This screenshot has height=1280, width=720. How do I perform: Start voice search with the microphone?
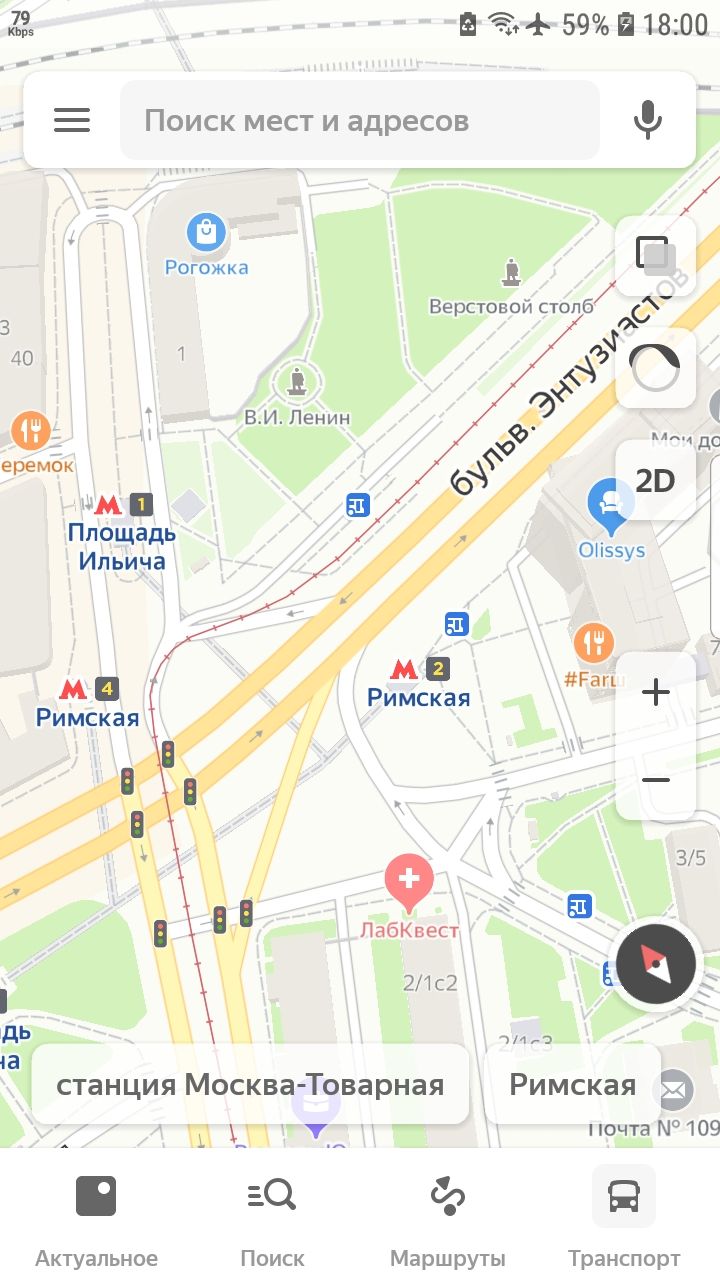(648, 121)
